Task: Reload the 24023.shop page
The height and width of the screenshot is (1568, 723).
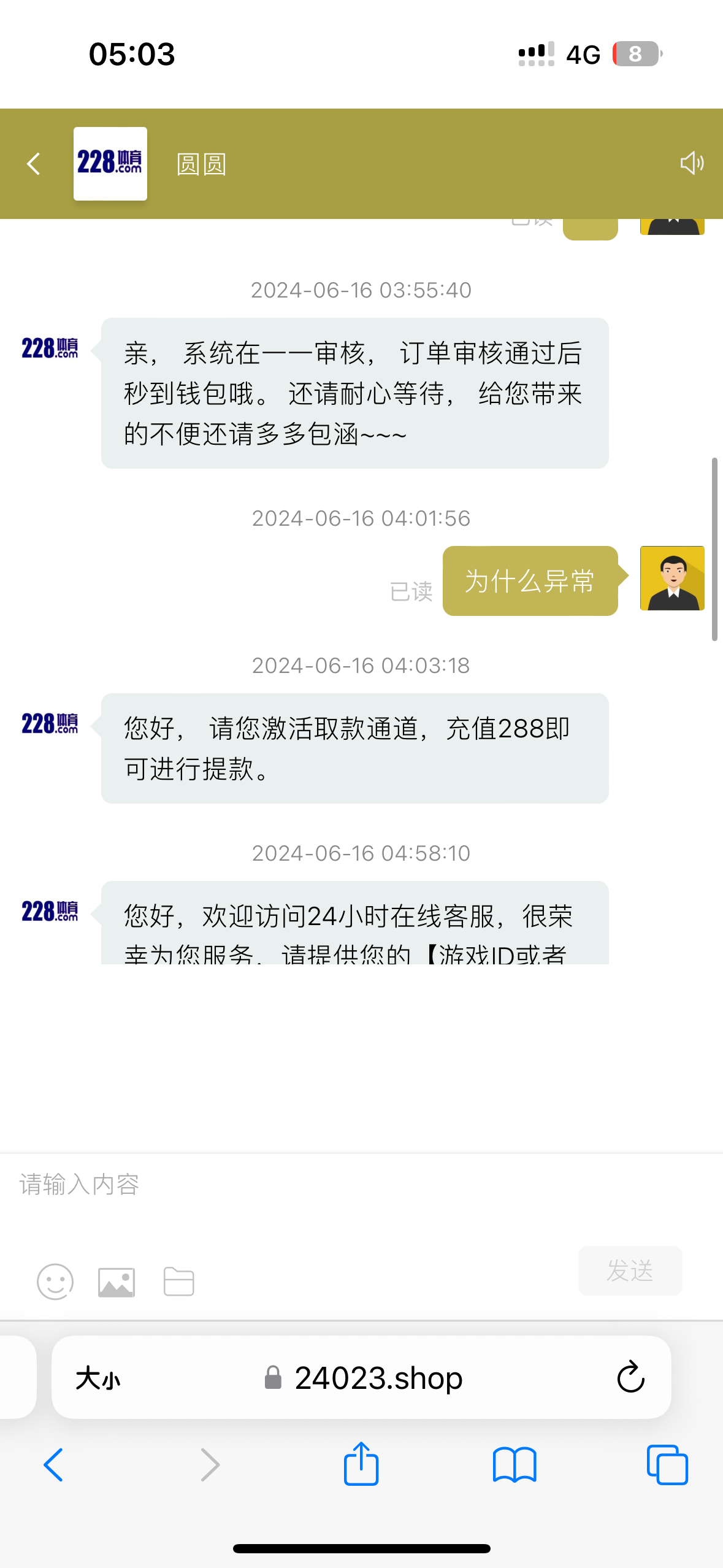Action: point(630,1378)
